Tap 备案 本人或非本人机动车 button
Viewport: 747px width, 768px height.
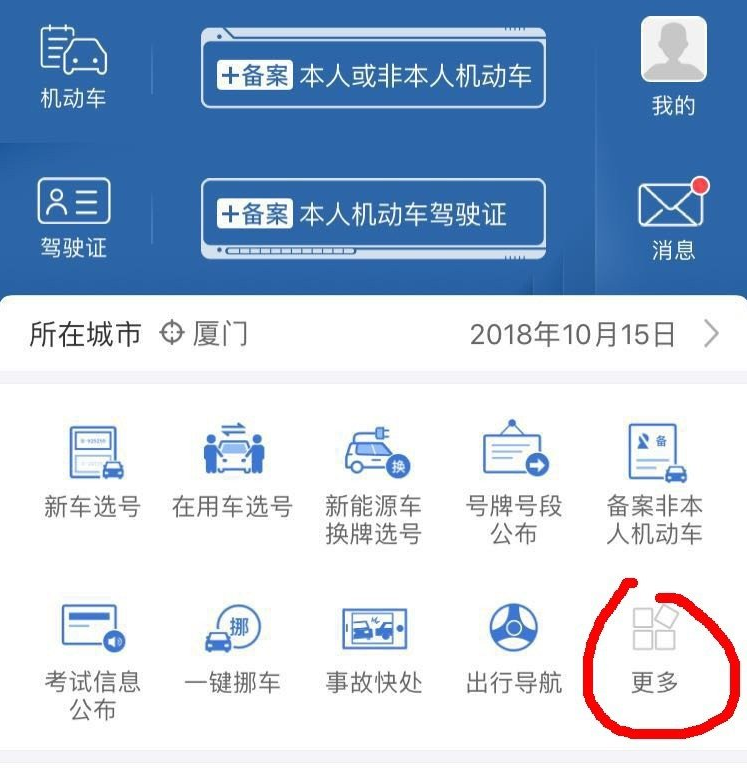(x=373, y=76)
